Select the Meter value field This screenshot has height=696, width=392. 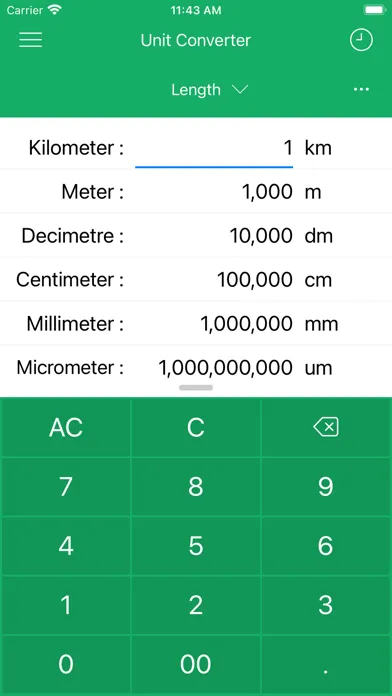(214, 192)
